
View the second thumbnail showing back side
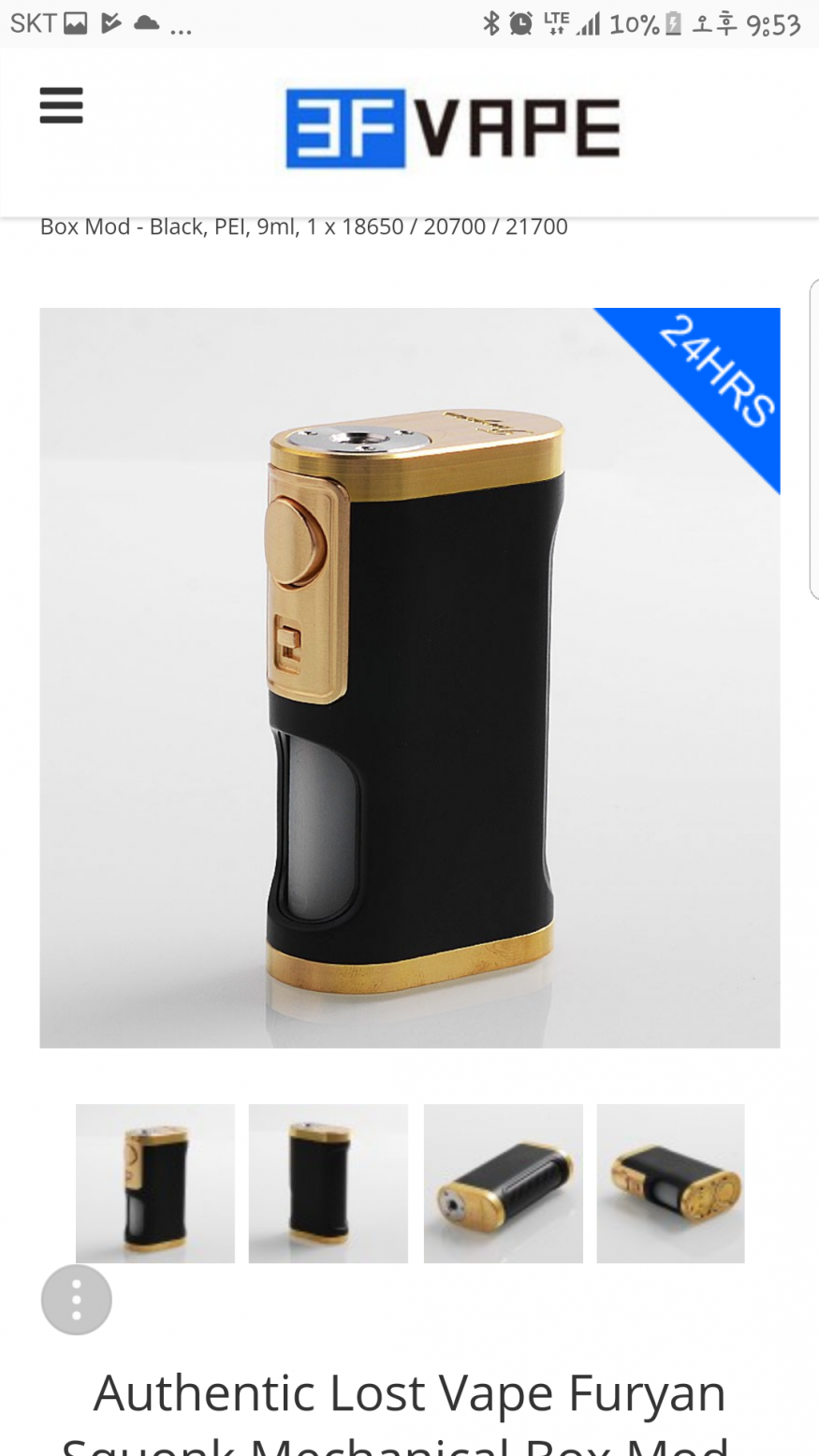(329, 1183)
